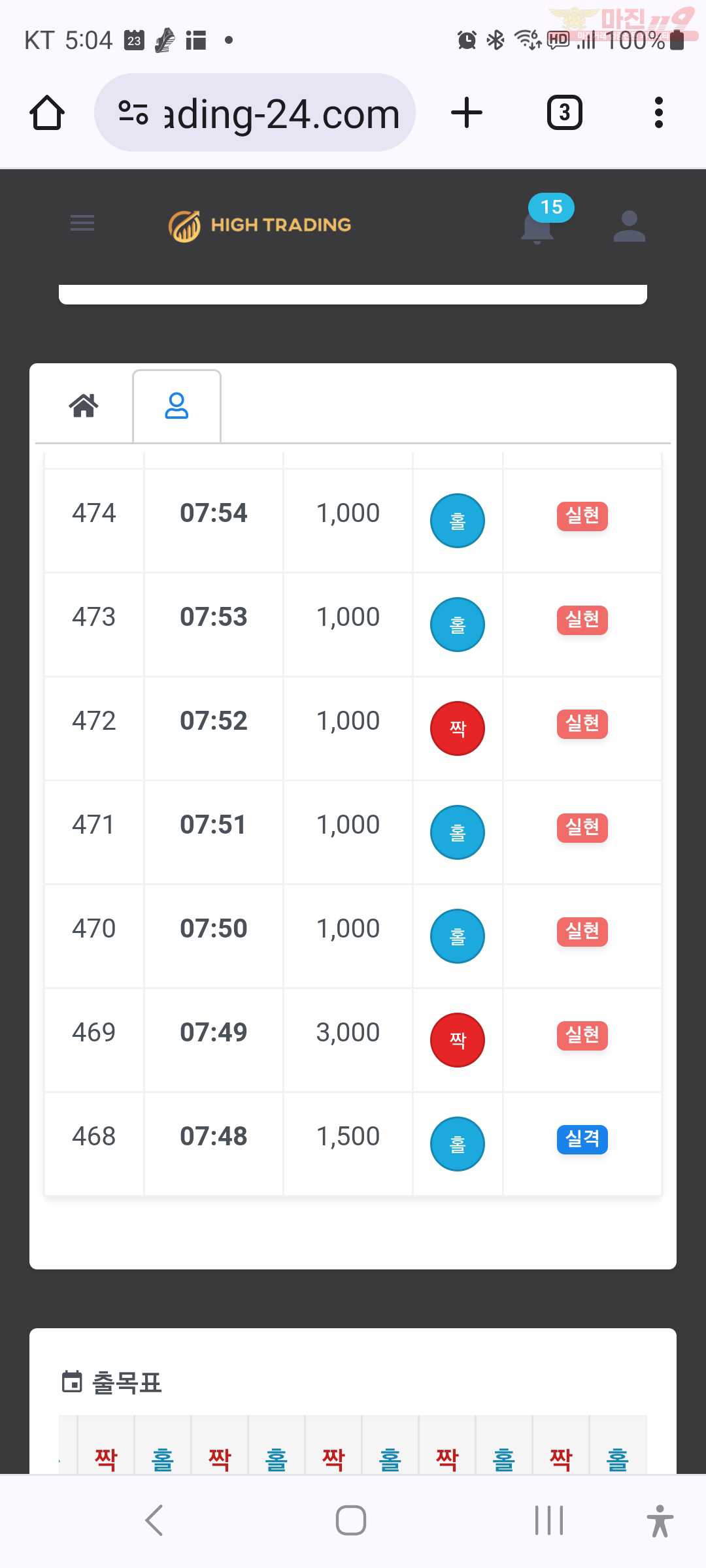Tap the address bar showing ading-24.com
Viewport: 706px width, 1568px height.
(x=255, y=113)
